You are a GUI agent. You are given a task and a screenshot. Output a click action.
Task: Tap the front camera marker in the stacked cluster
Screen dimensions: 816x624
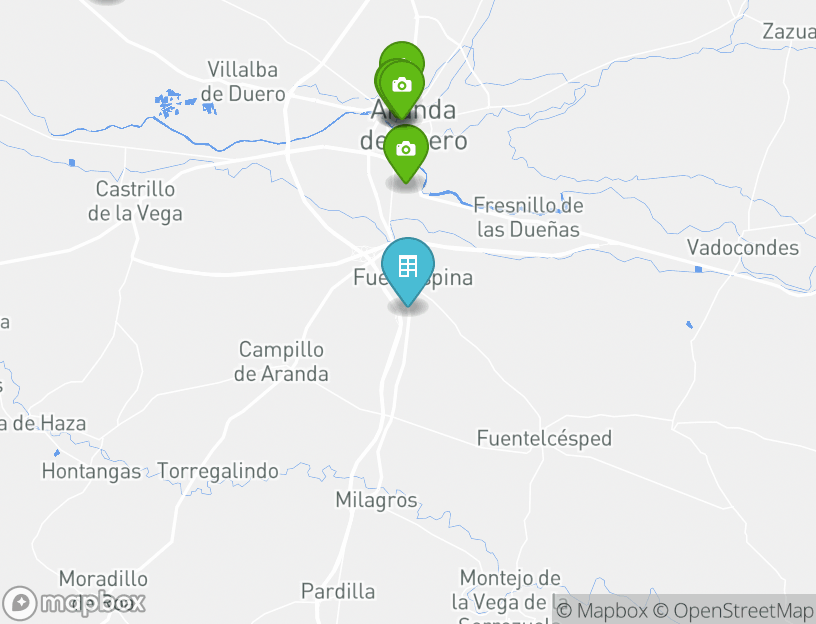click(402, 86)
